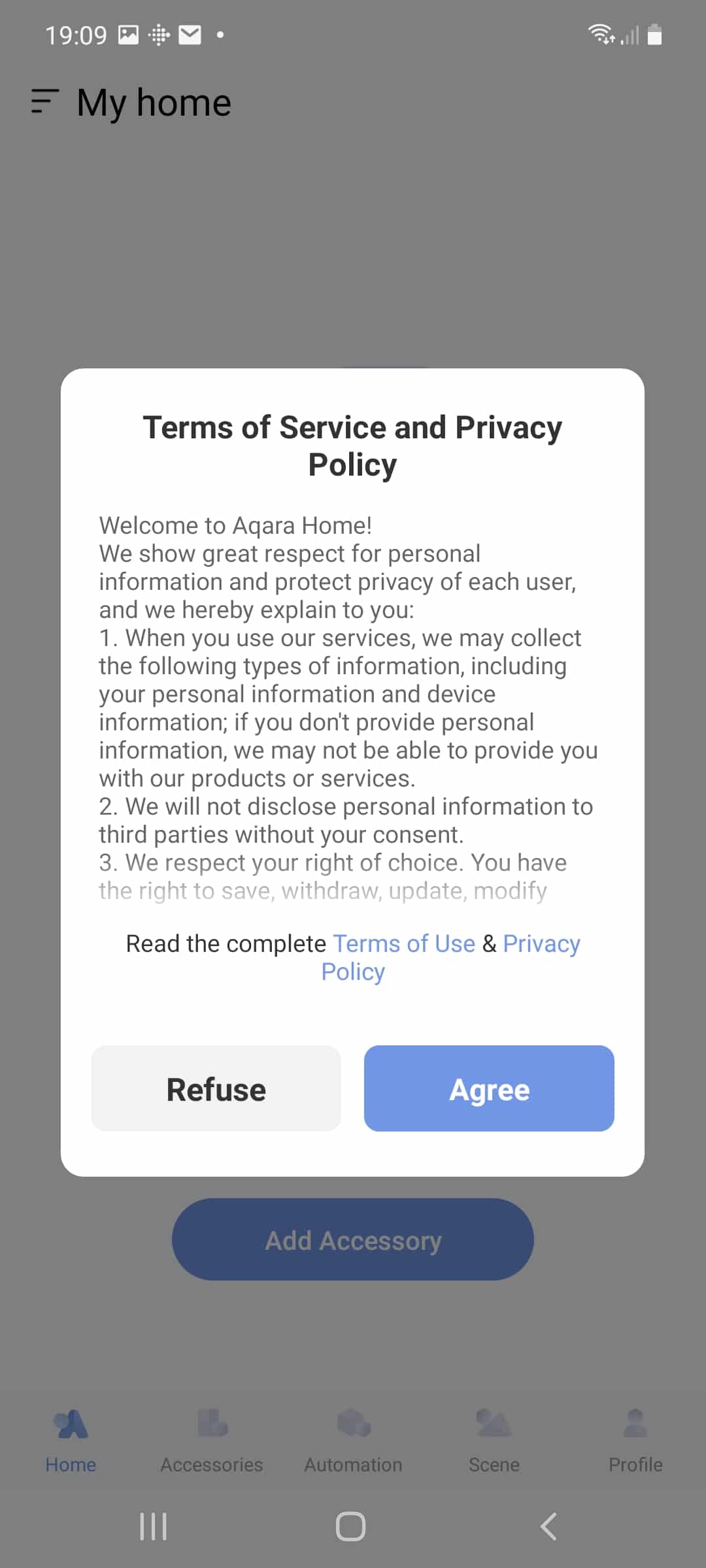The width and height of the screenshot is (706, 1568).
Task: Switch to the Scene tab
Action: click(x=494, y=1440)
